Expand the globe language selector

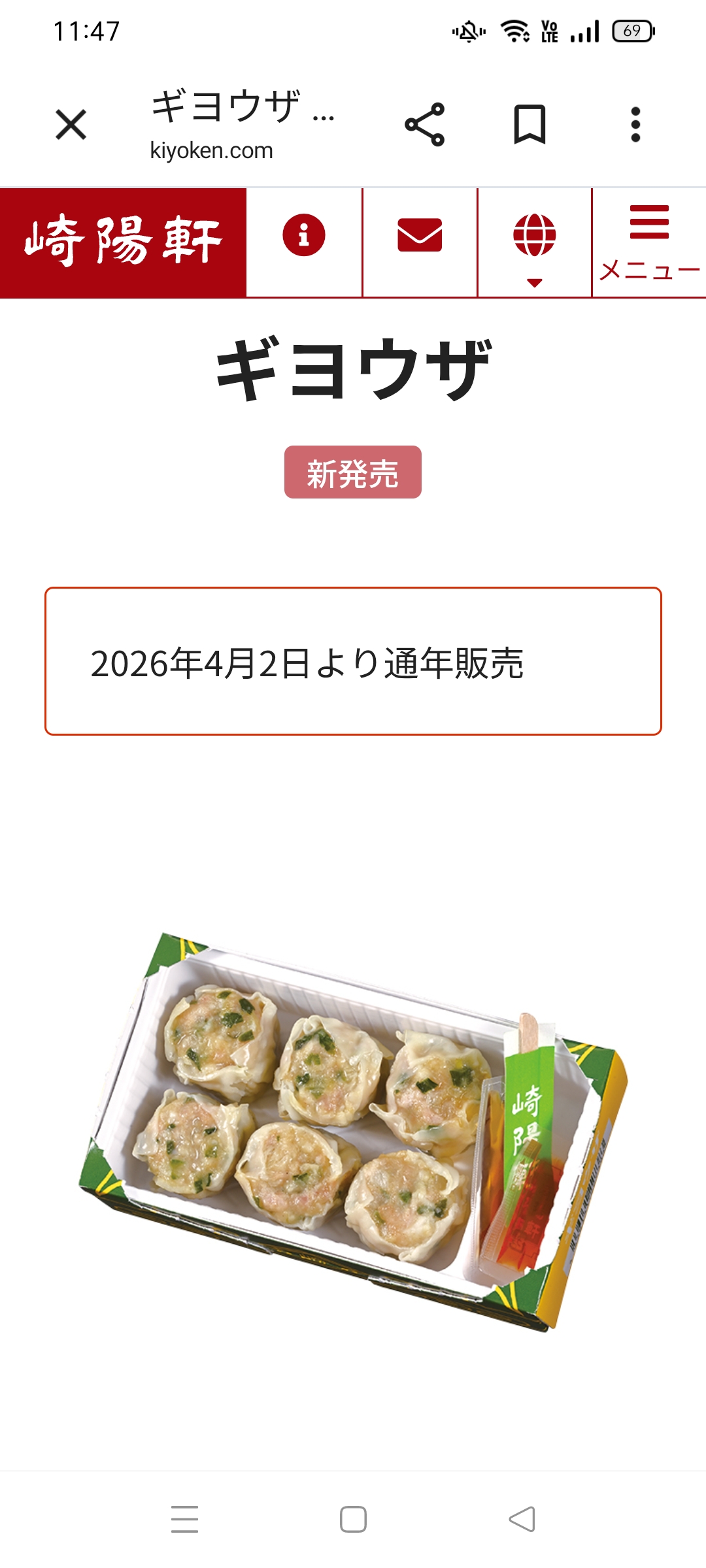(535, 243)
